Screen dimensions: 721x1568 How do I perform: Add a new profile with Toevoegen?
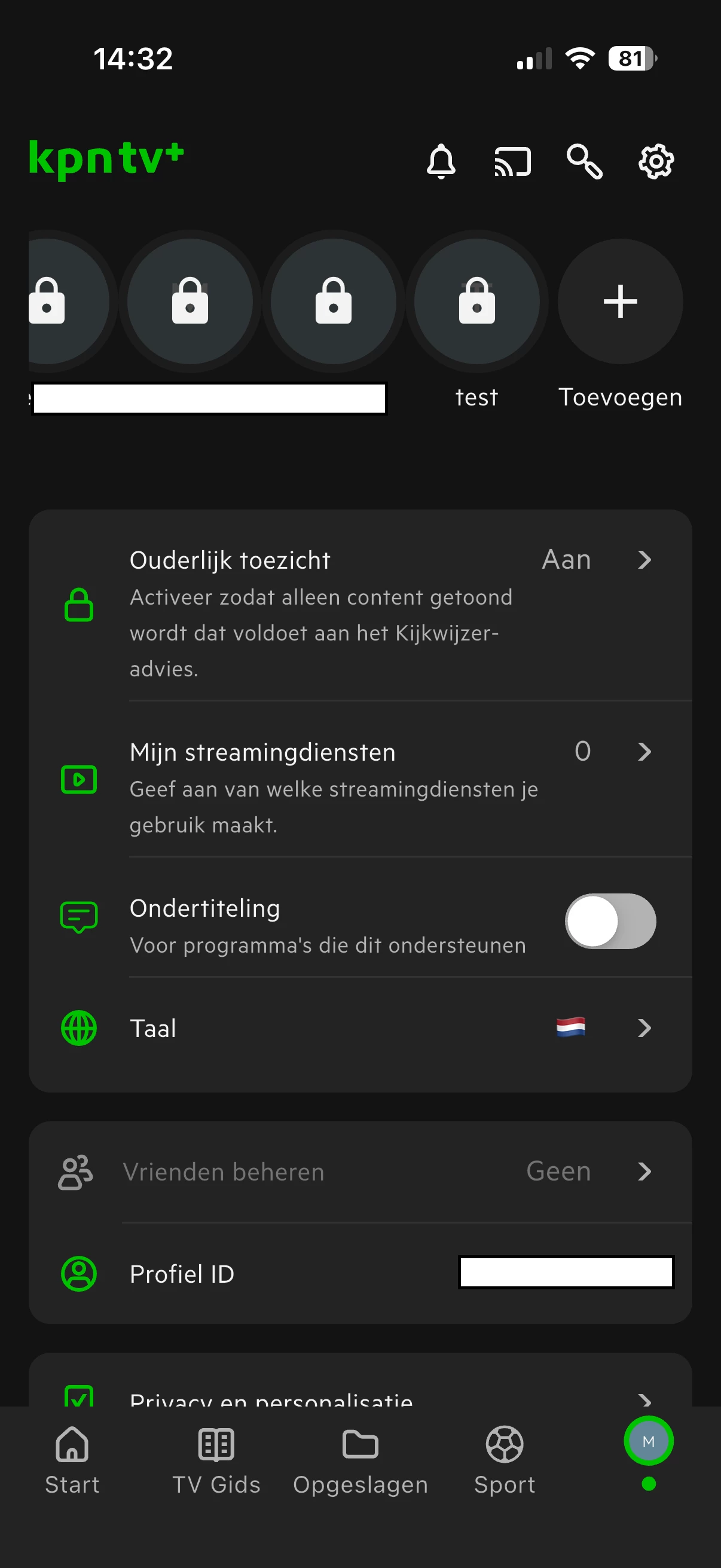[x=620, y=302]
